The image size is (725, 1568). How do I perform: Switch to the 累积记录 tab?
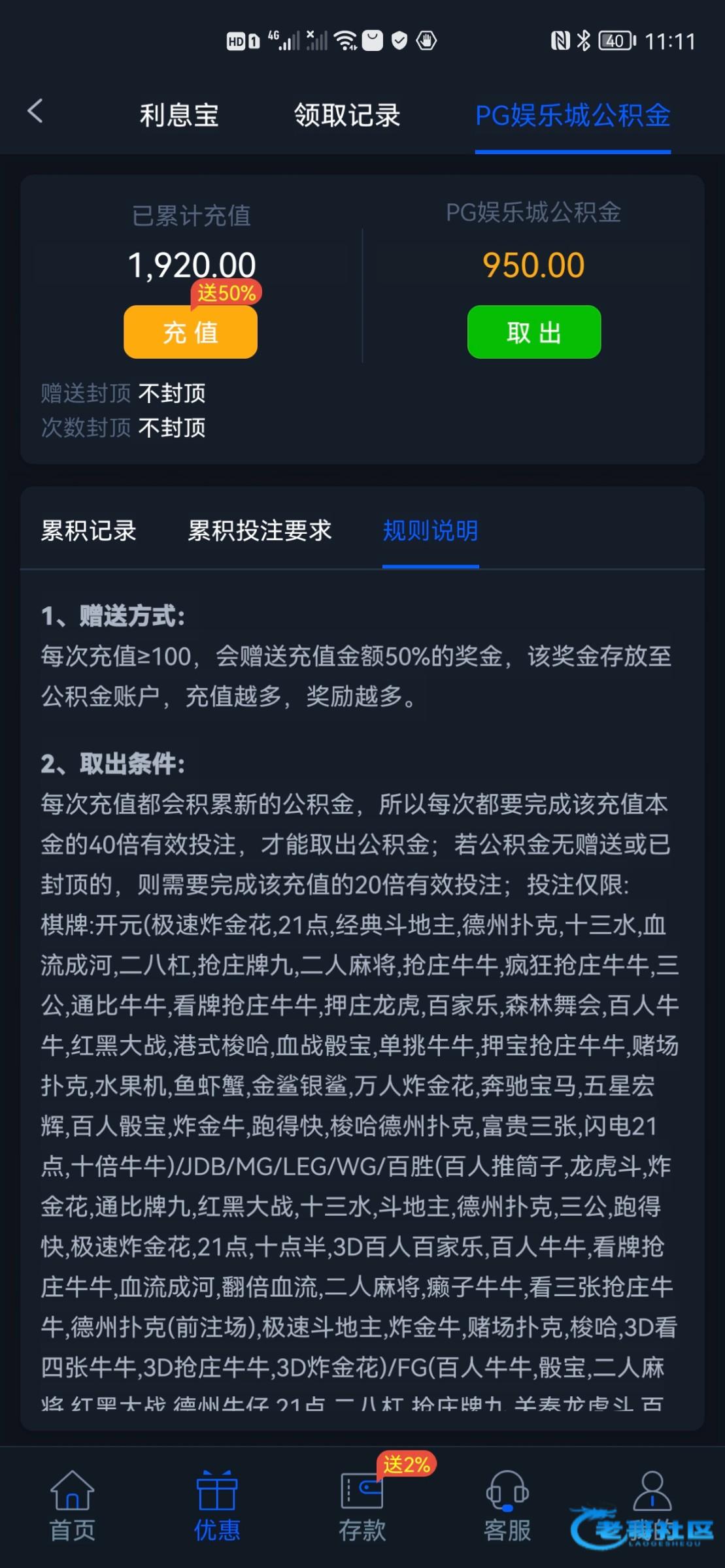click(89, 531)
